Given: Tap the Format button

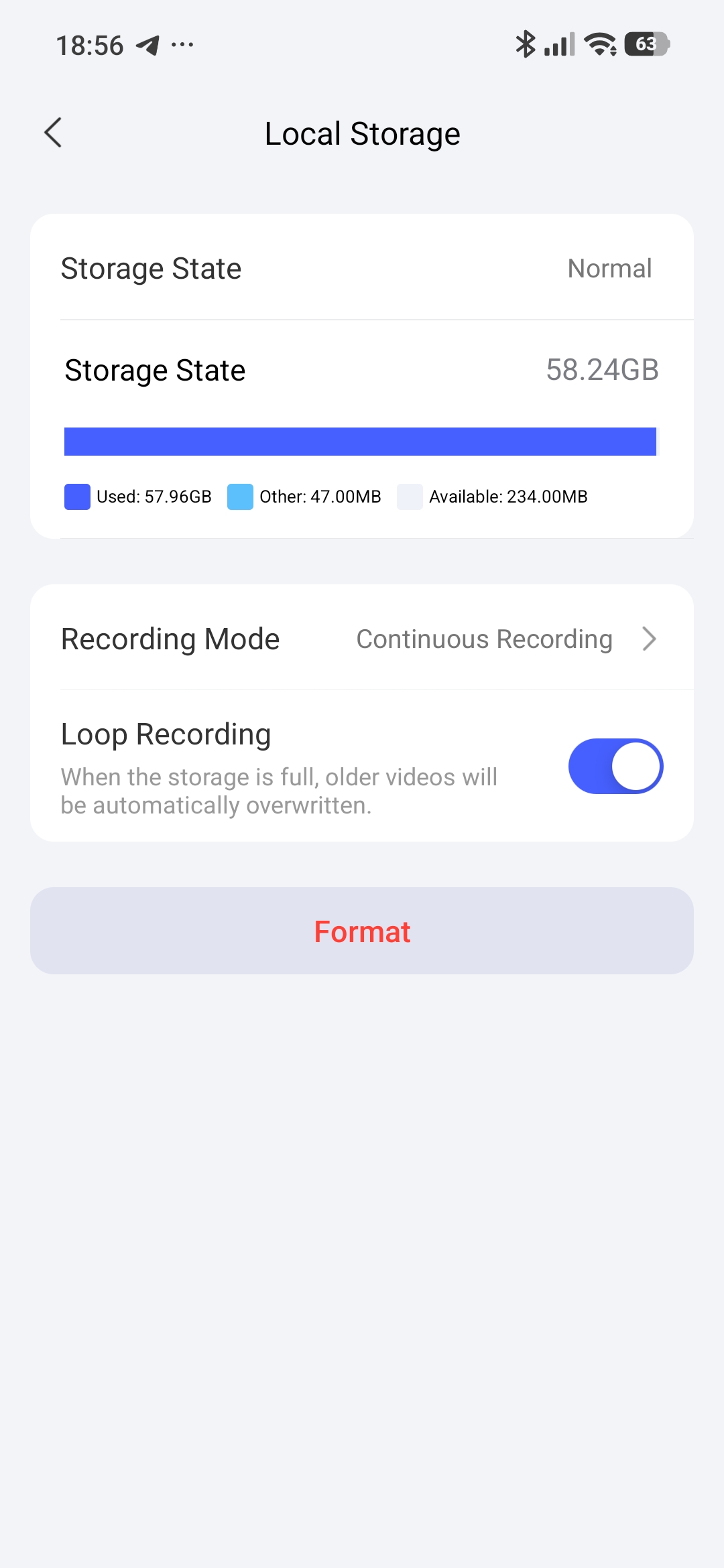Looking at the screenshot, I should (x=362, y=931).
